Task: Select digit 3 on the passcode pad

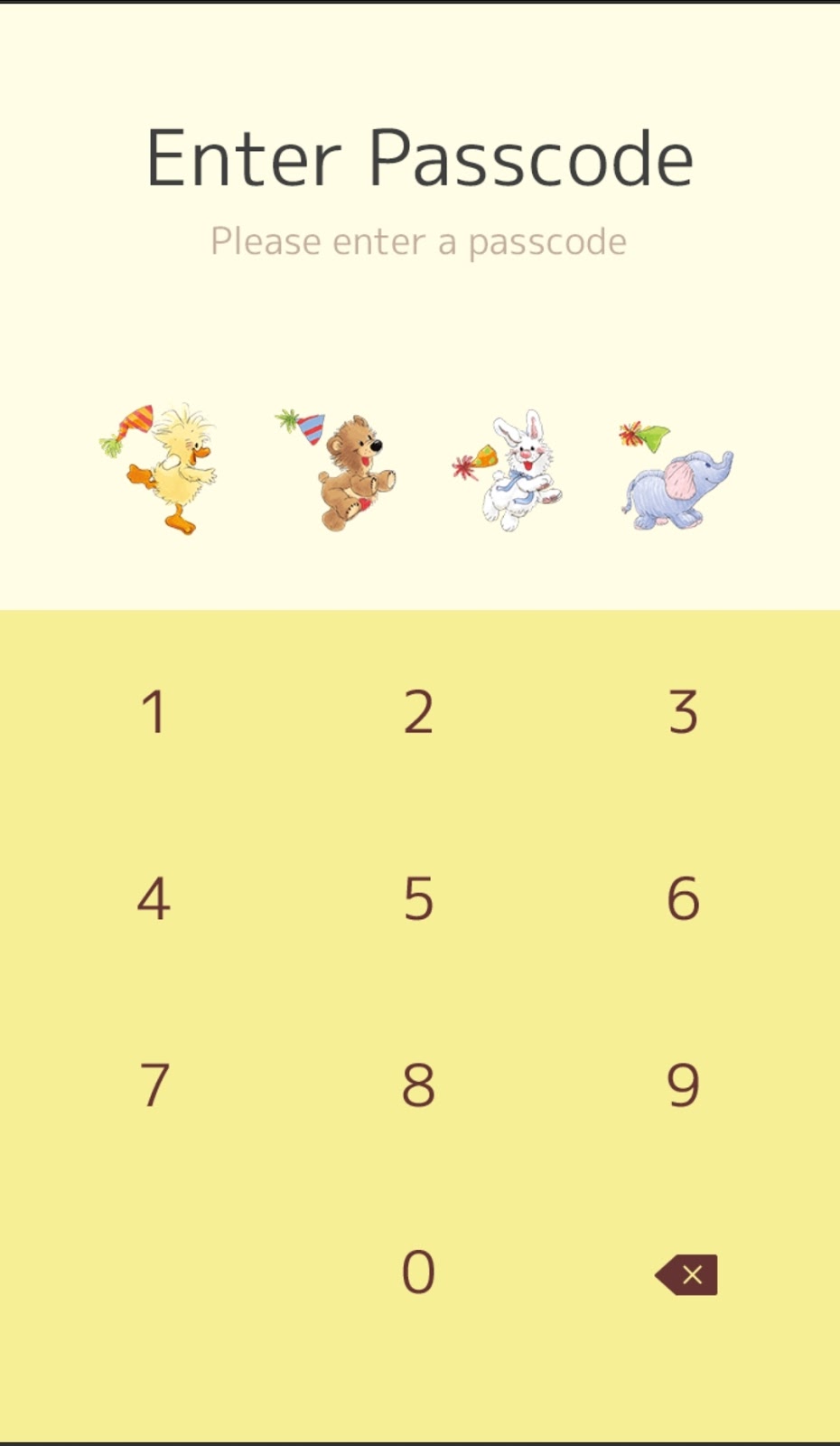Action: click(684, 712)
